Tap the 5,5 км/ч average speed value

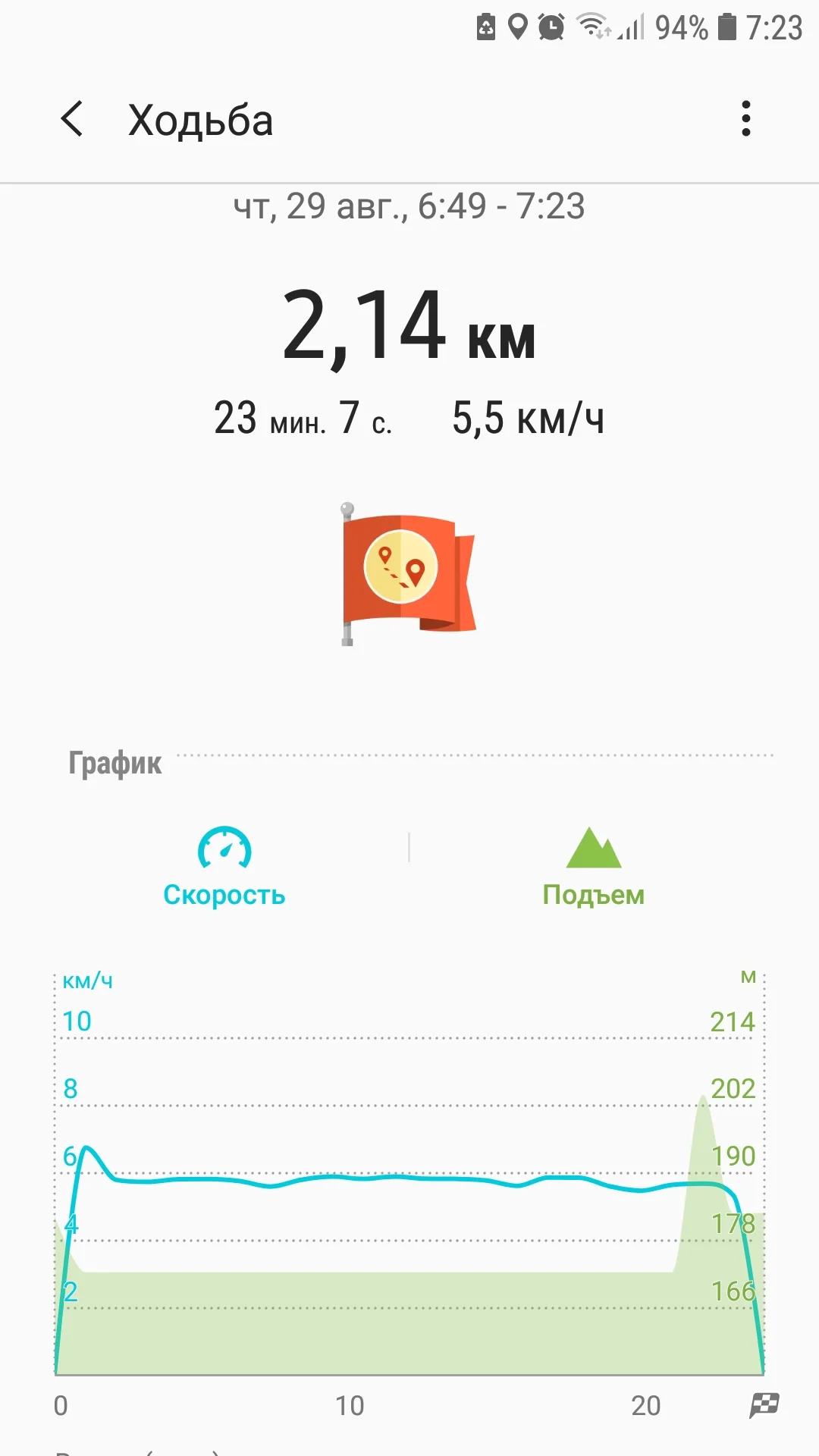[x=529, y=416]
